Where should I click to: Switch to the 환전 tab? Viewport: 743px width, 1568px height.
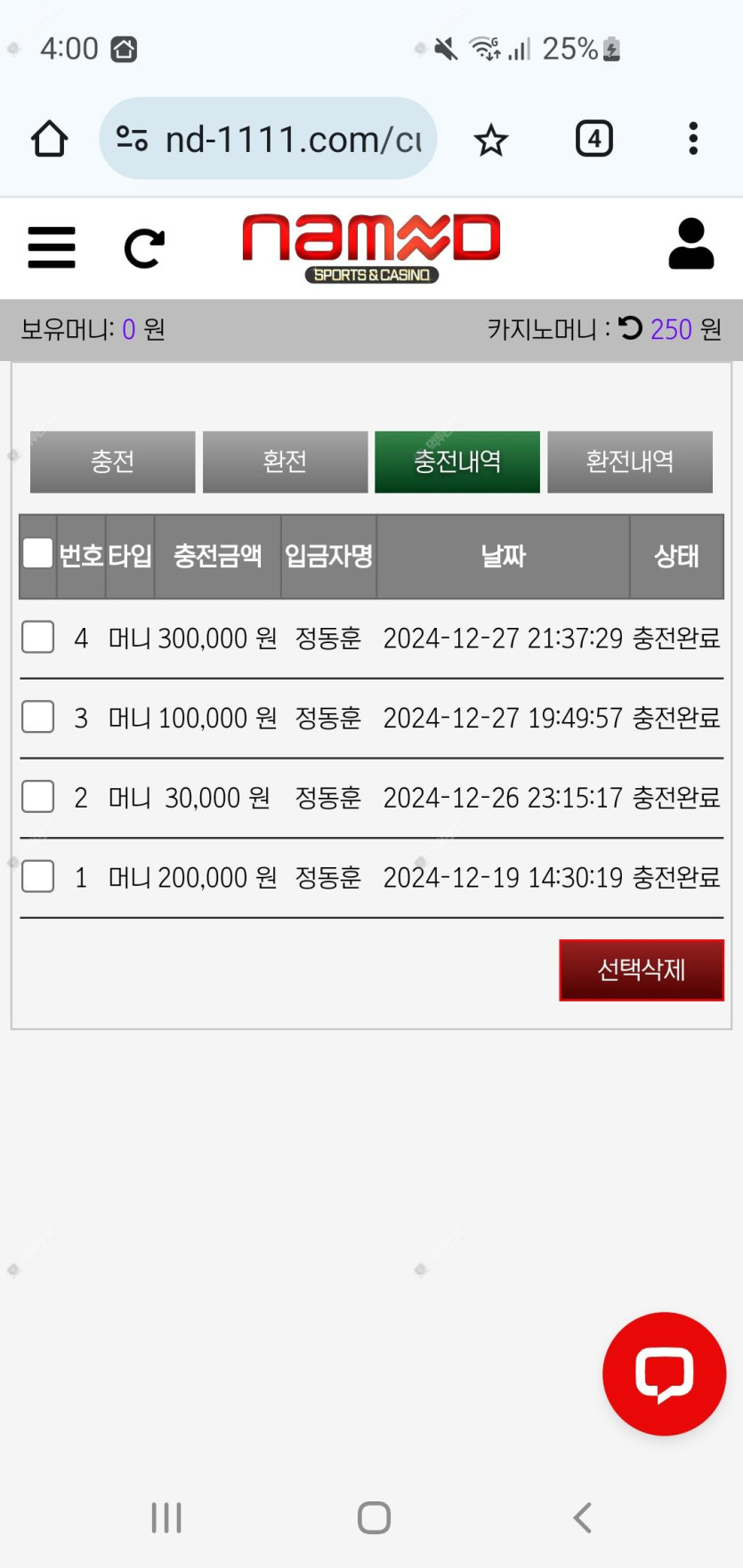coord(285,462)
